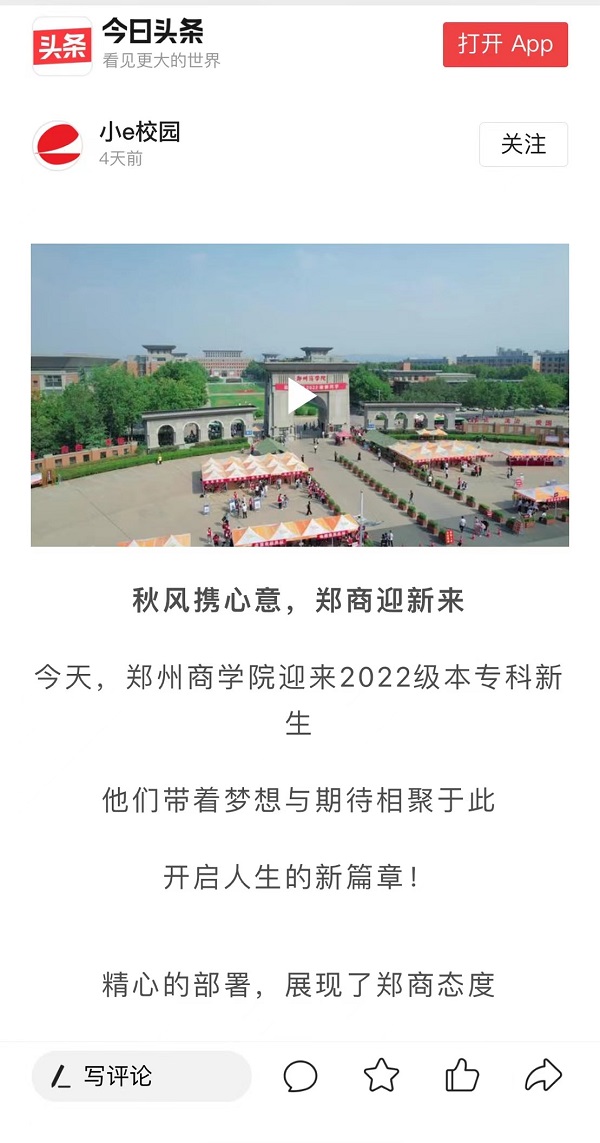
Task: Tap the 打开 App button
Action: 505,45
